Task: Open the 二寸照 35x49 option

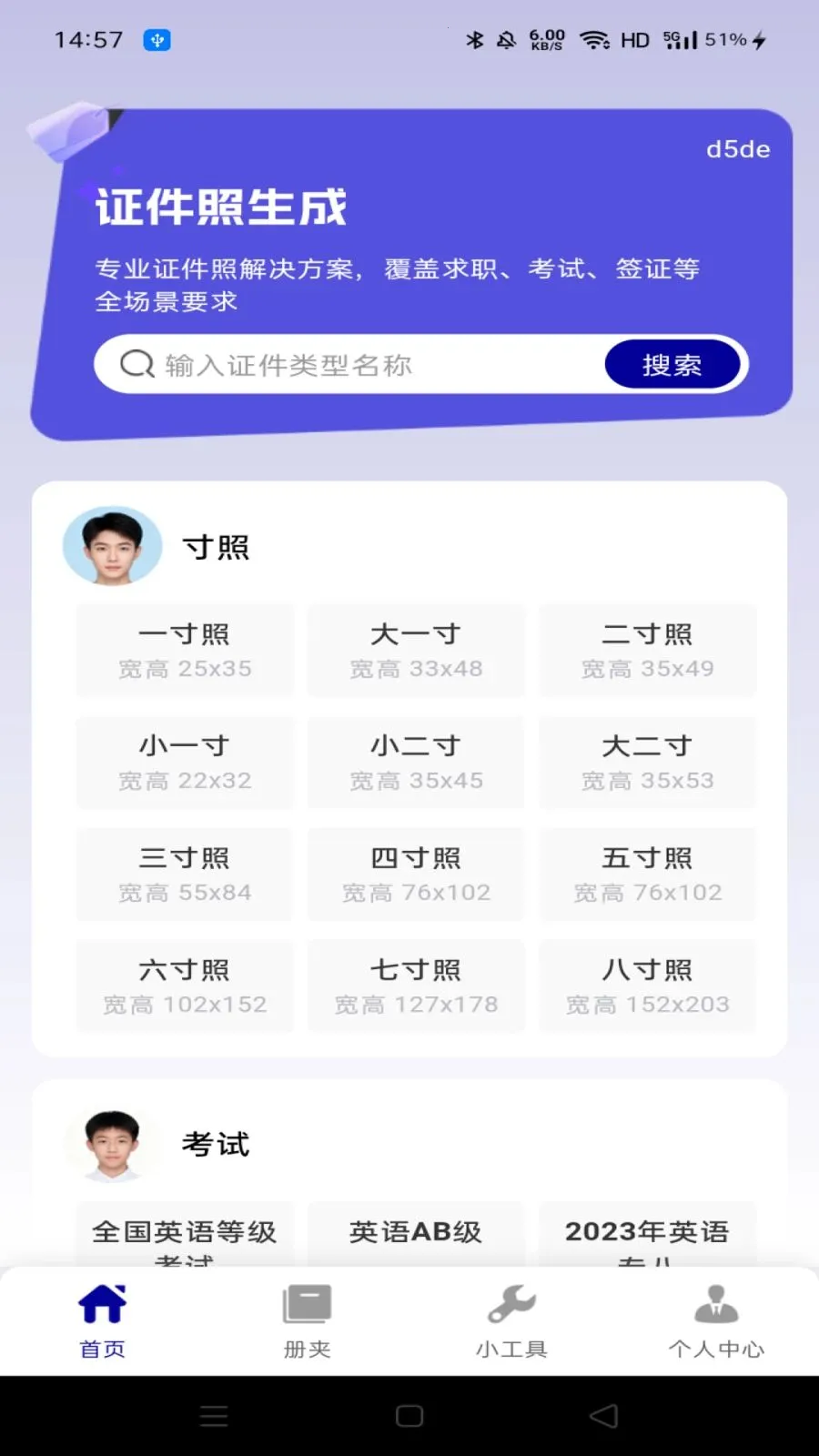Action: (x=647, y=651)
